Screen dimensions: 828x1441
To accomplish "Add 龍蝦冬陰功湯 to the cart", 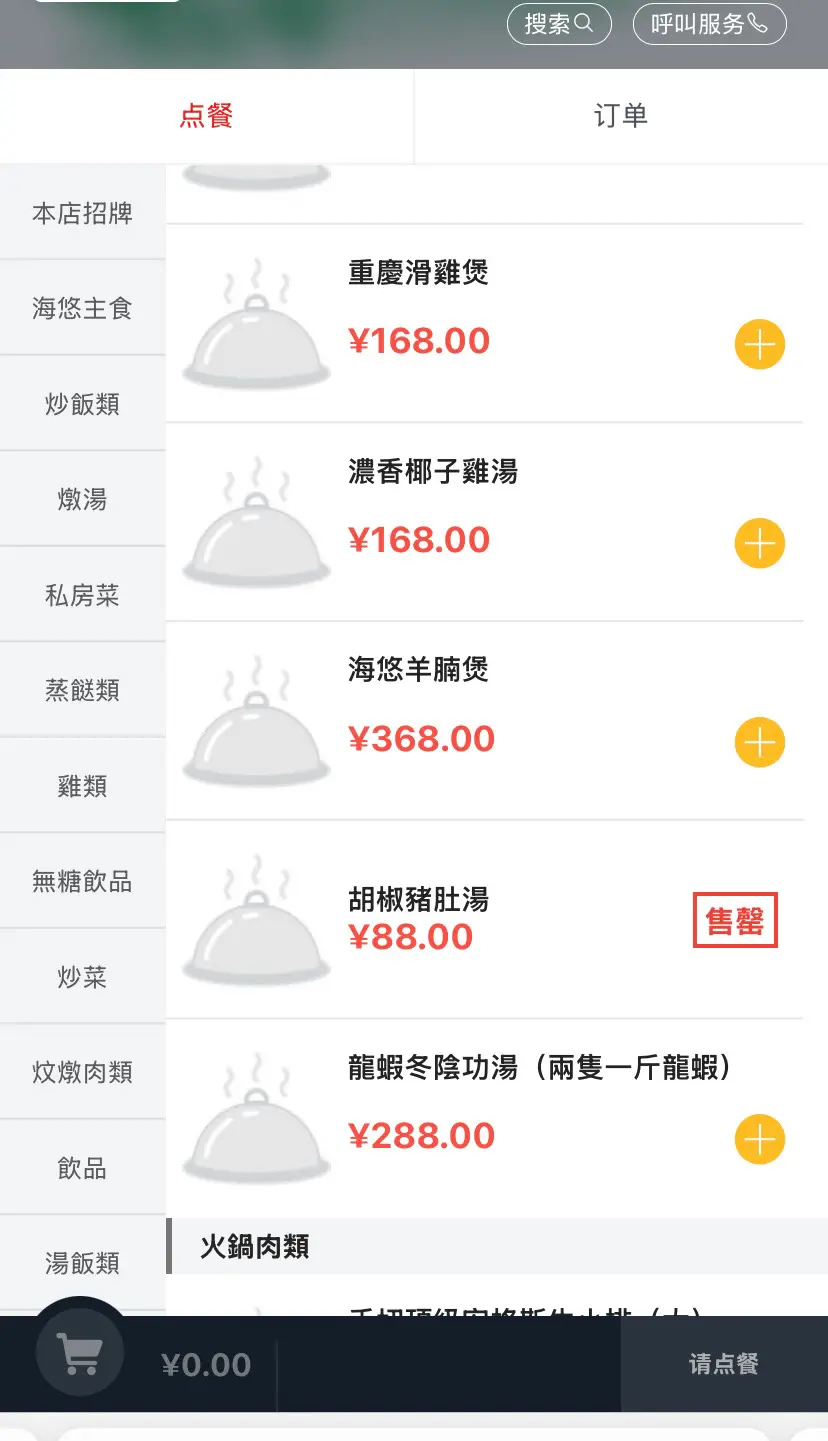I will [760, 1140].
